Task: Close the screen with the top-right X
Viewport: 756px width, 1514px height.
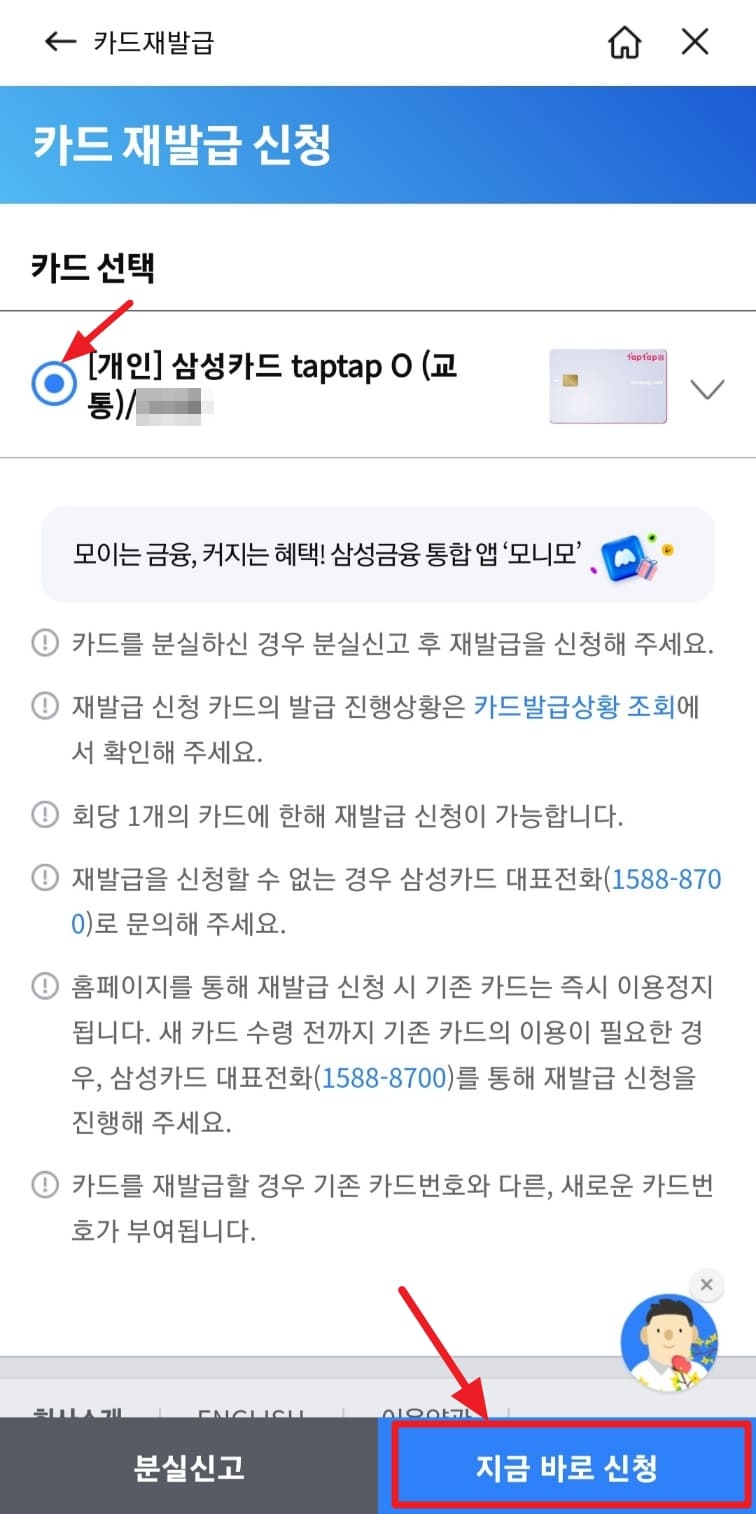Action: tap(695, 42)
